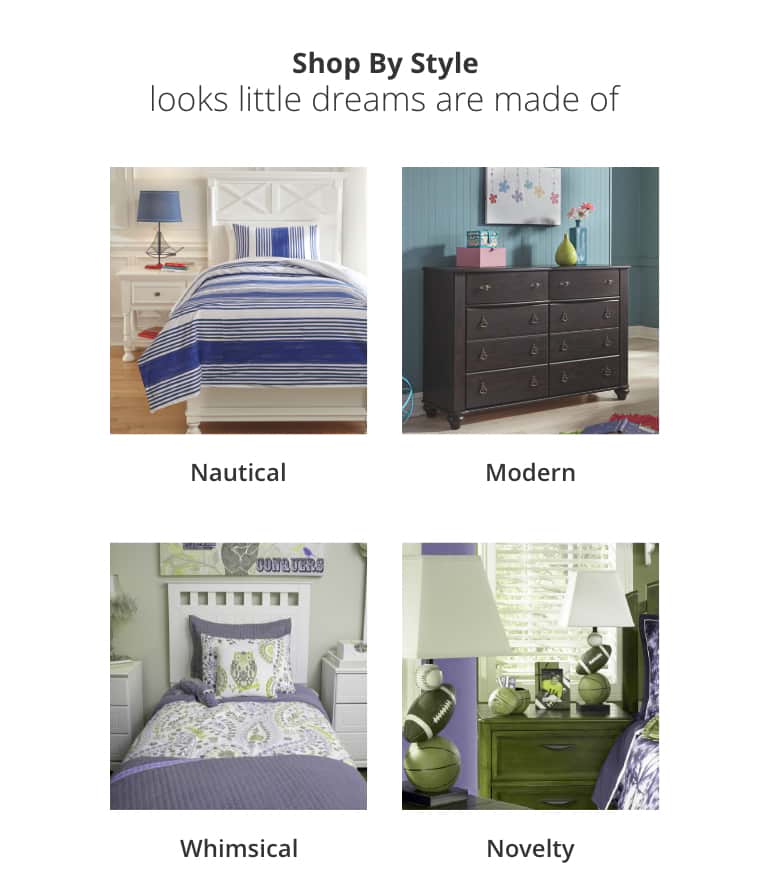View the Novelty style category

[x=530, y=676]
